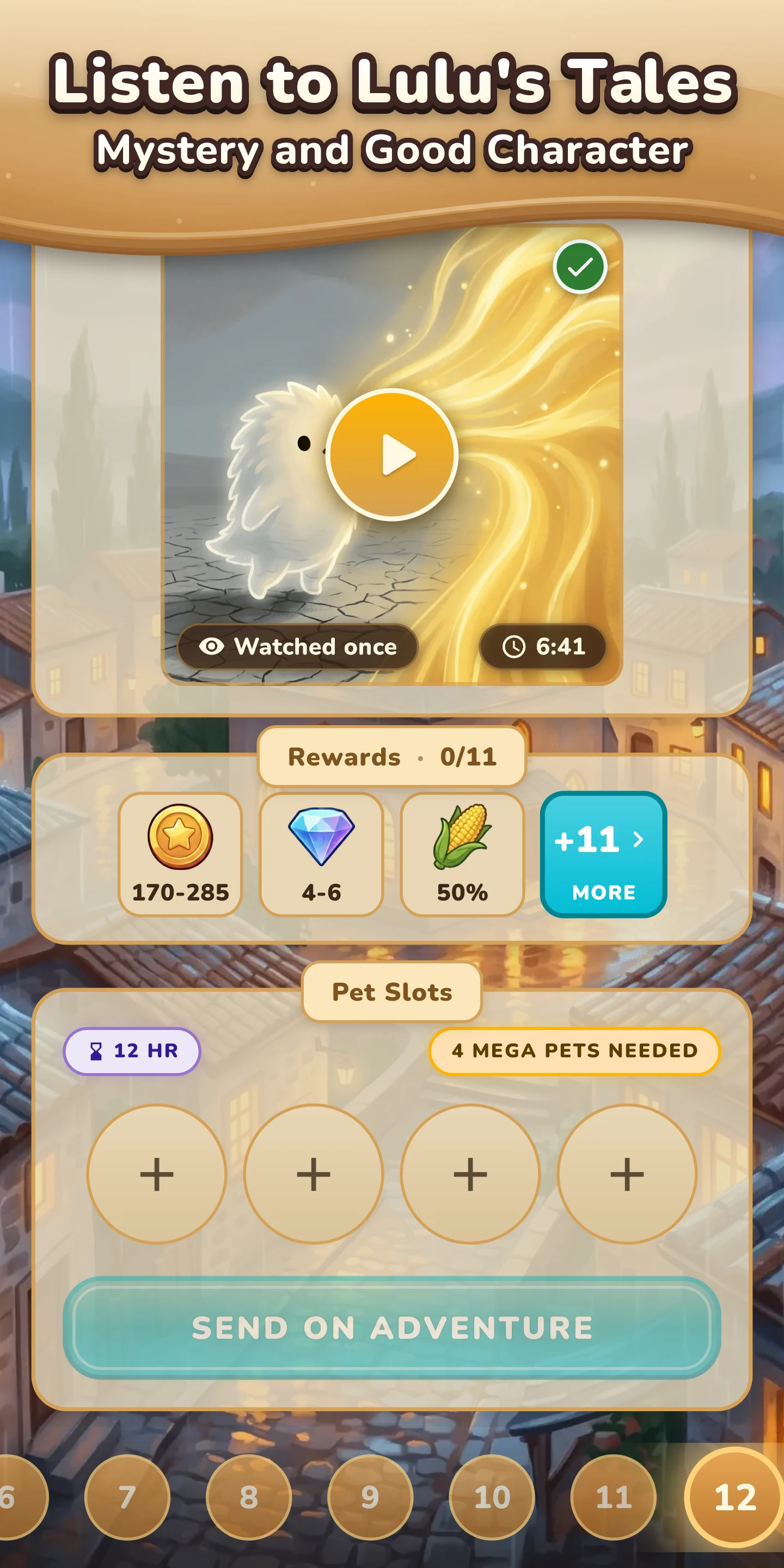The height and width of the screenshot is (1568, 784).
Task: Select level 9
Action: point(370,1497)
